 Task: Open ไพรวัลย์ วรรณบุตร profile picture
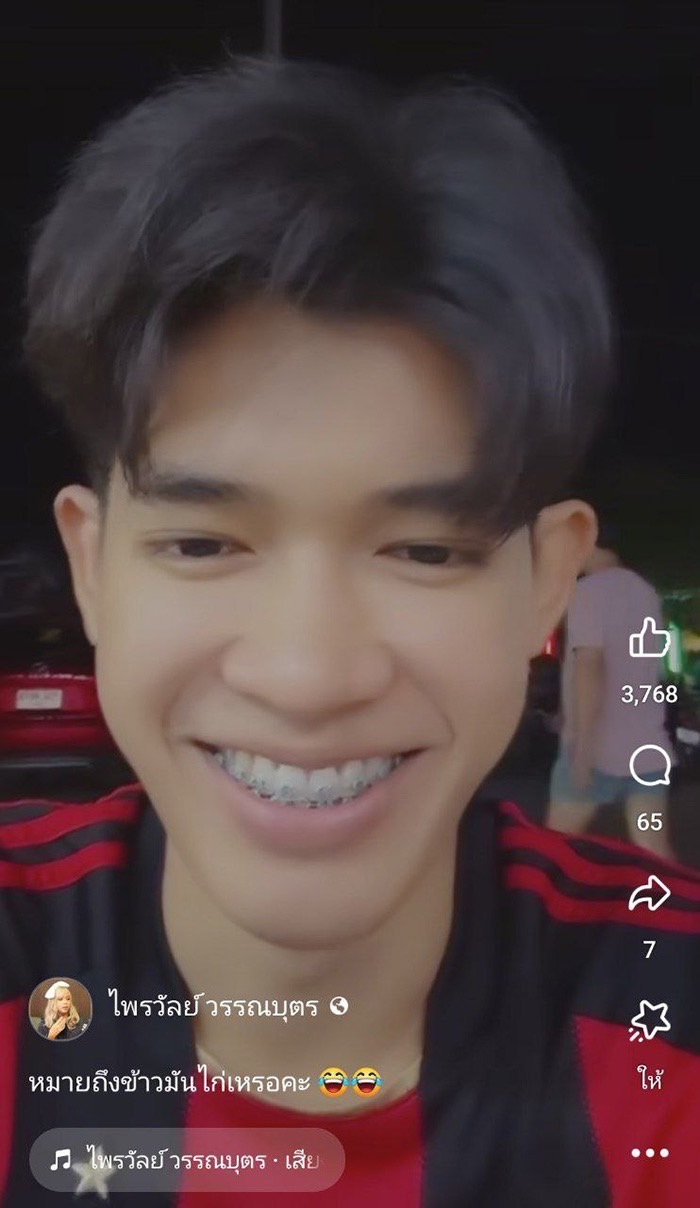point(60,1008)
